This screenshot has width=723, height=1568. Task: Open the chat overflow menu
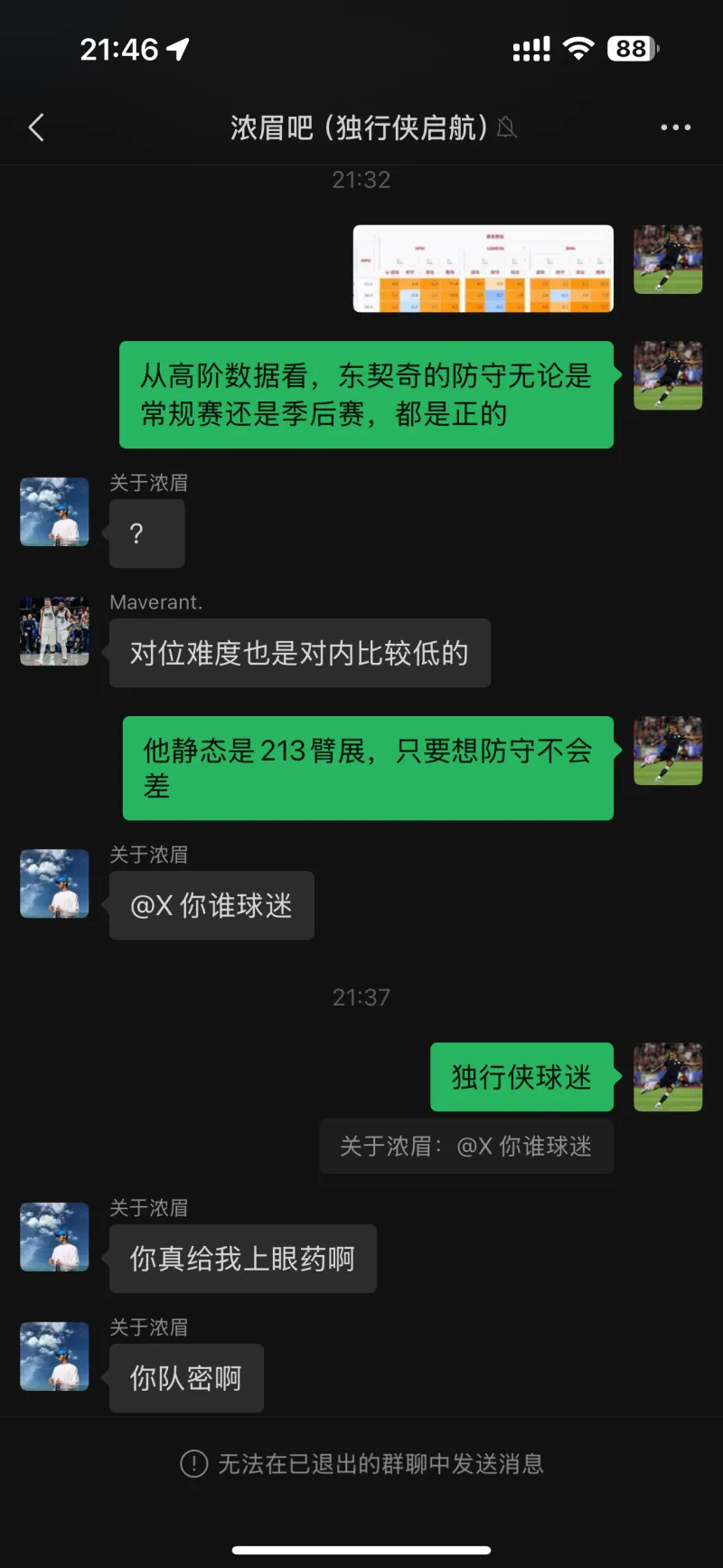pyautogui.click(x=675, y=128)
